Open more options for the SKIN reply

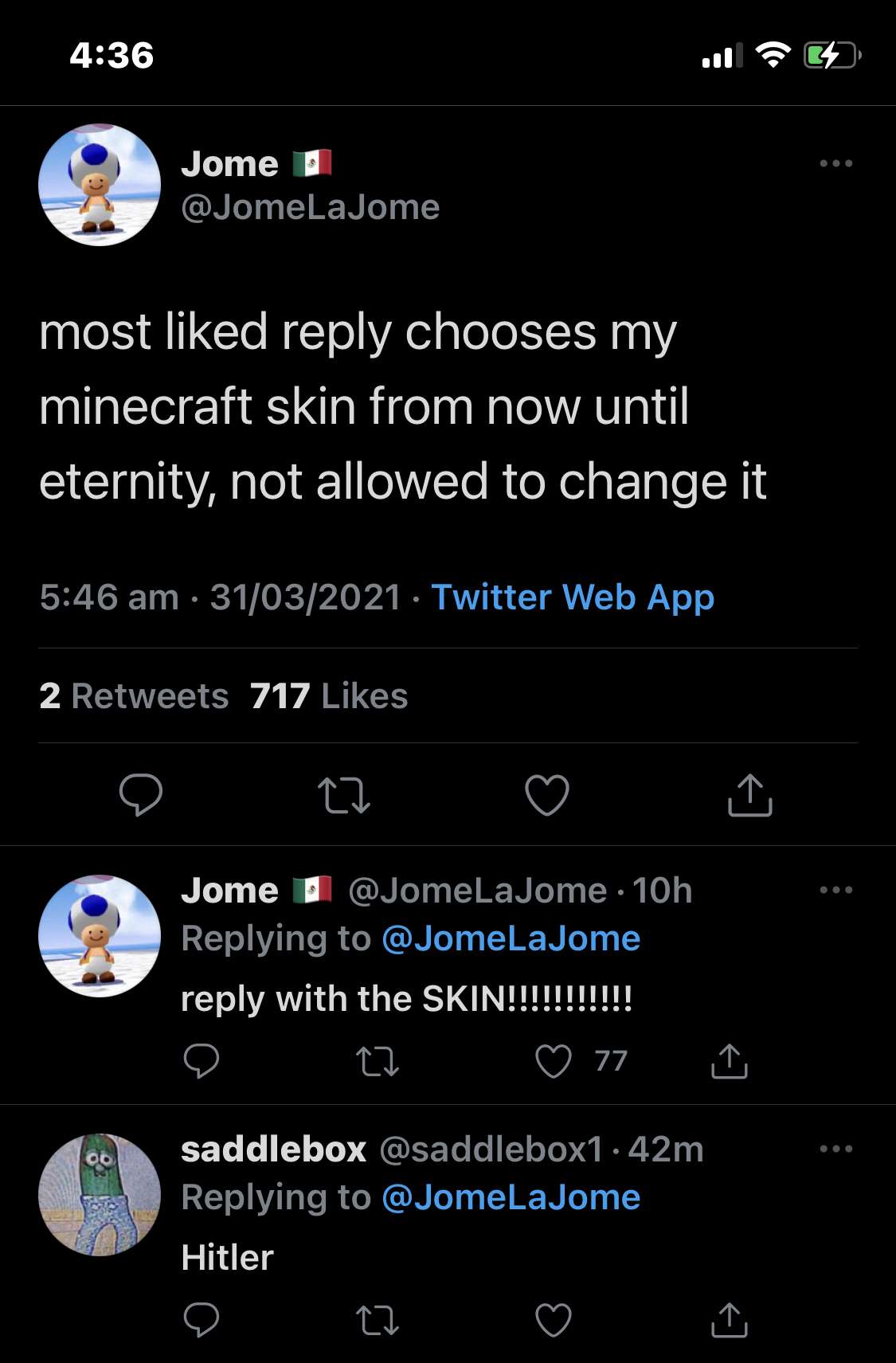point(837,889)
